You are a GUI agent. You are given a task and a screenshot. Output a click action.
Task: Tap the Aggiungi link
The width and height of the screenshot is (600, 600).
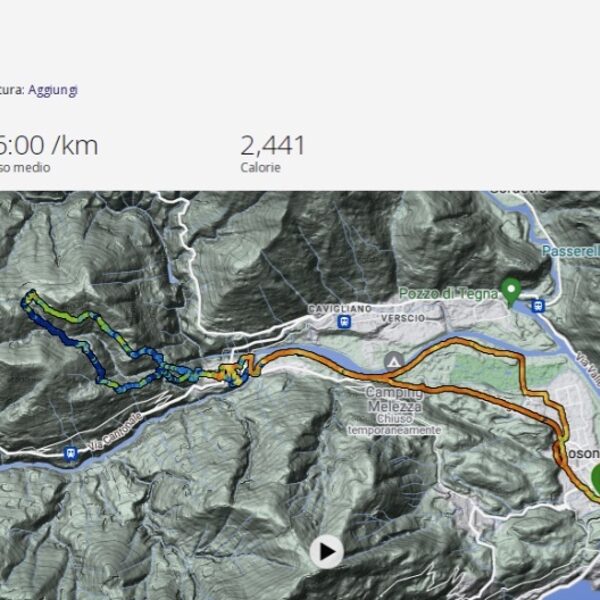click(53, 90)
